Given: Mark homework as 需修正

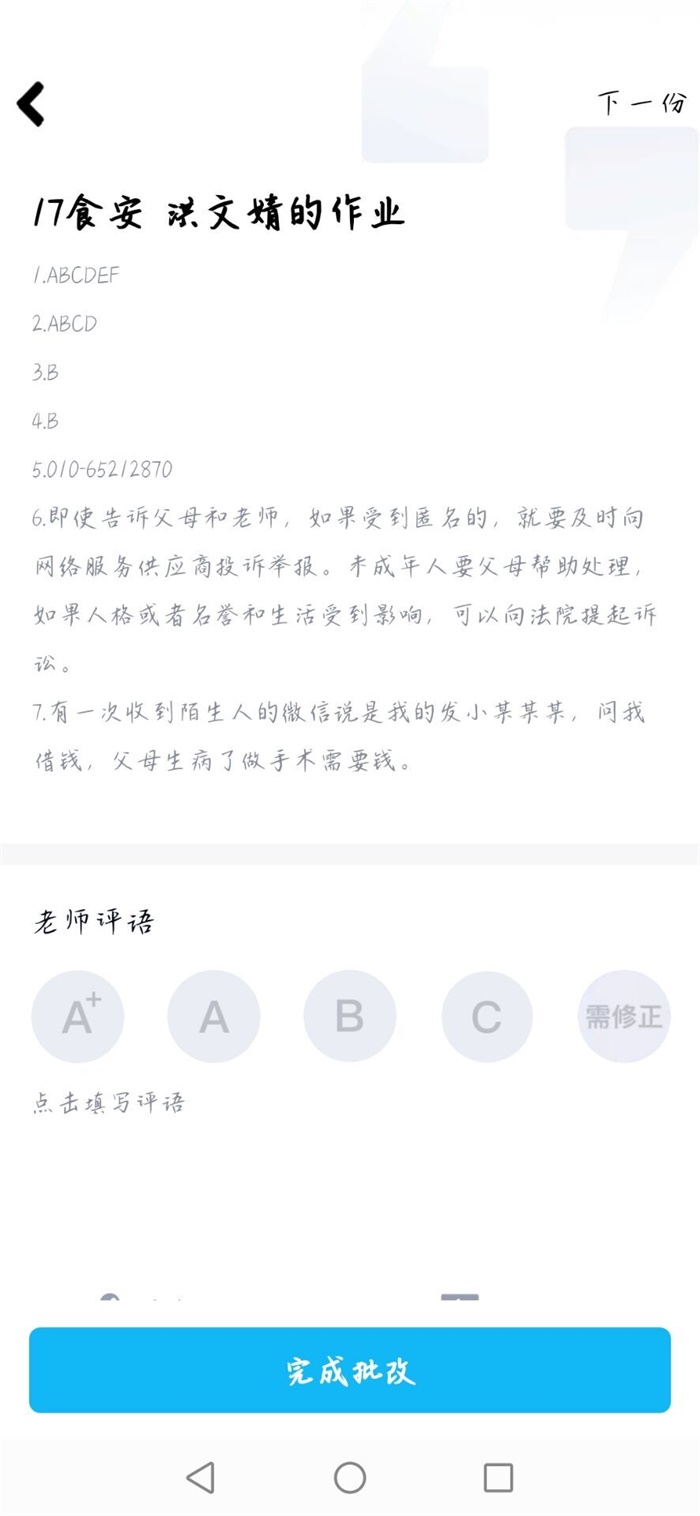Looking at the screenshot, I should click(624, 1016).
